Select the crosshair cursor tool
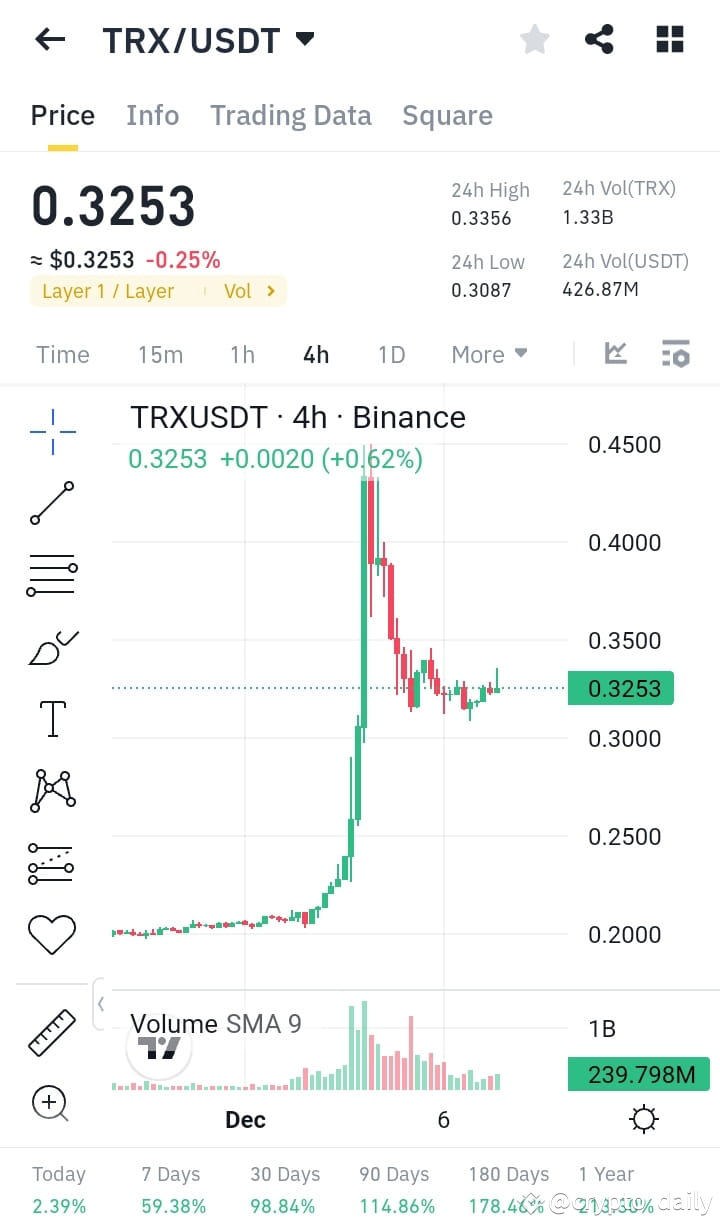The width and height of the screenshot is (720, 1224). tap(51, 430)
